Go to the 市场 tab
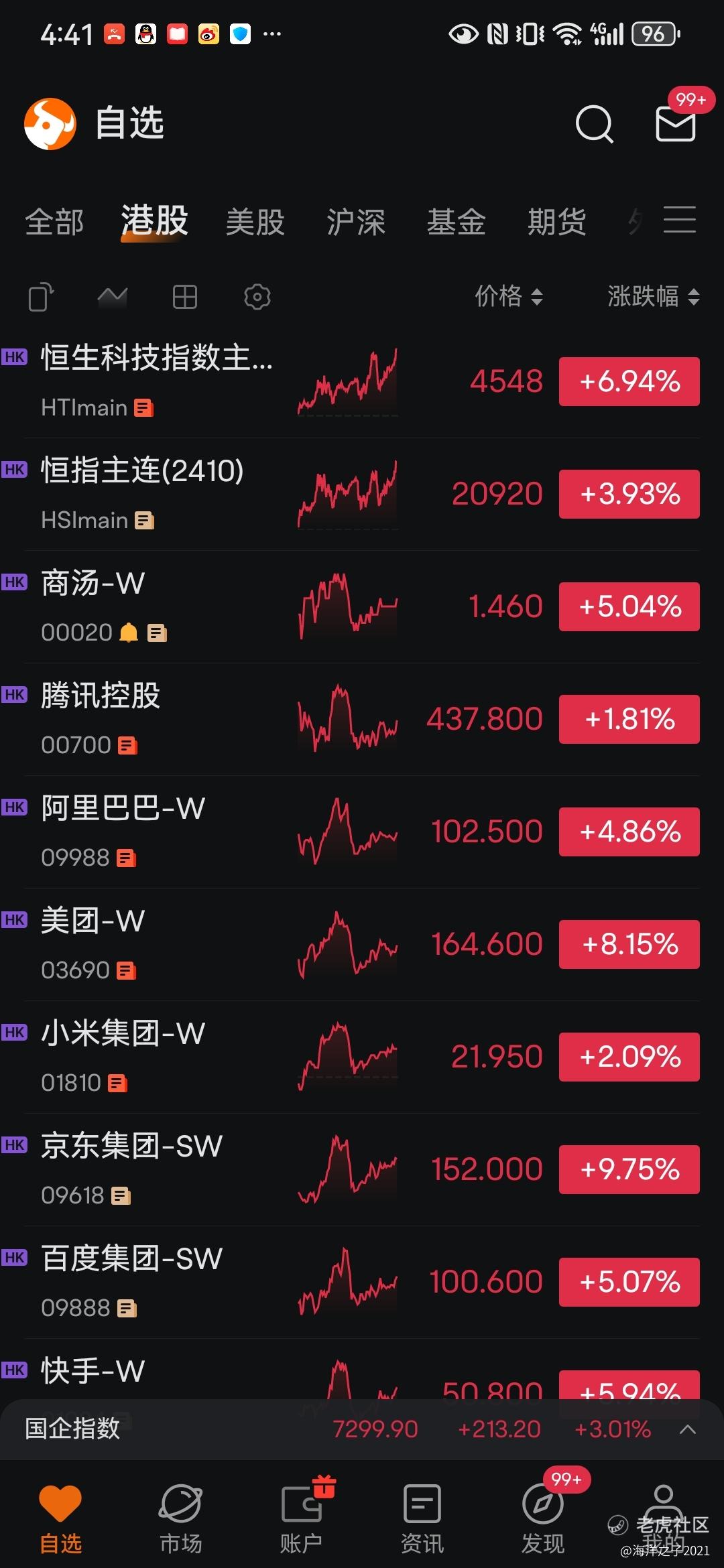Image resolution: width=724 pixels, height=1568 pixels. (181, 1518)
